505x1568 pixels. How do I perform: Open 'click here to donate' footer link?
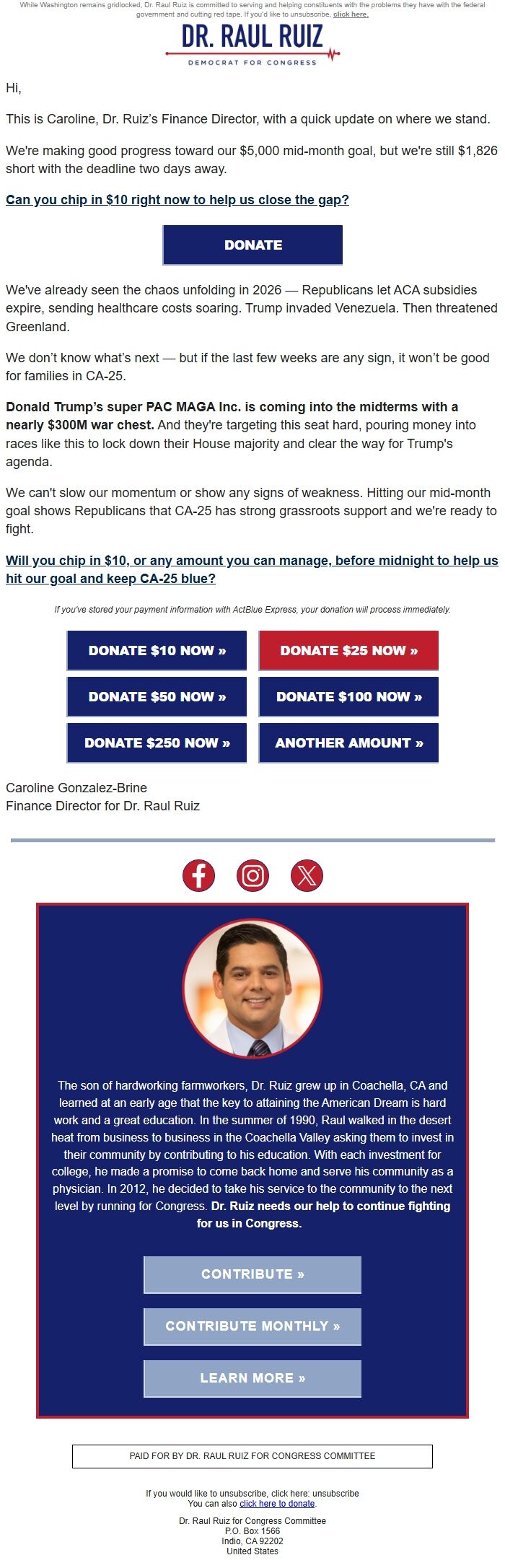277,1504
